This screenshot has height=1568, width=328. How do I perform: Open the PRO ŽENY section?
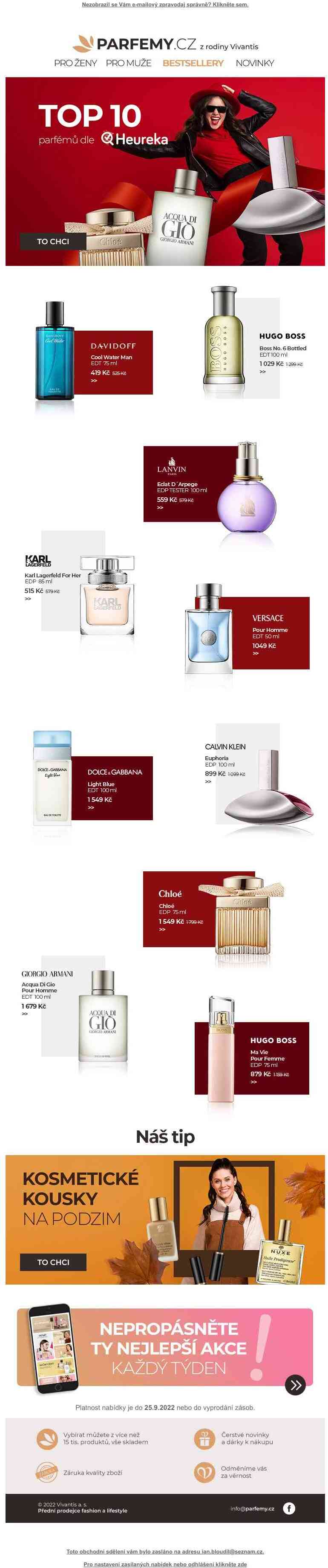(75, 63)
